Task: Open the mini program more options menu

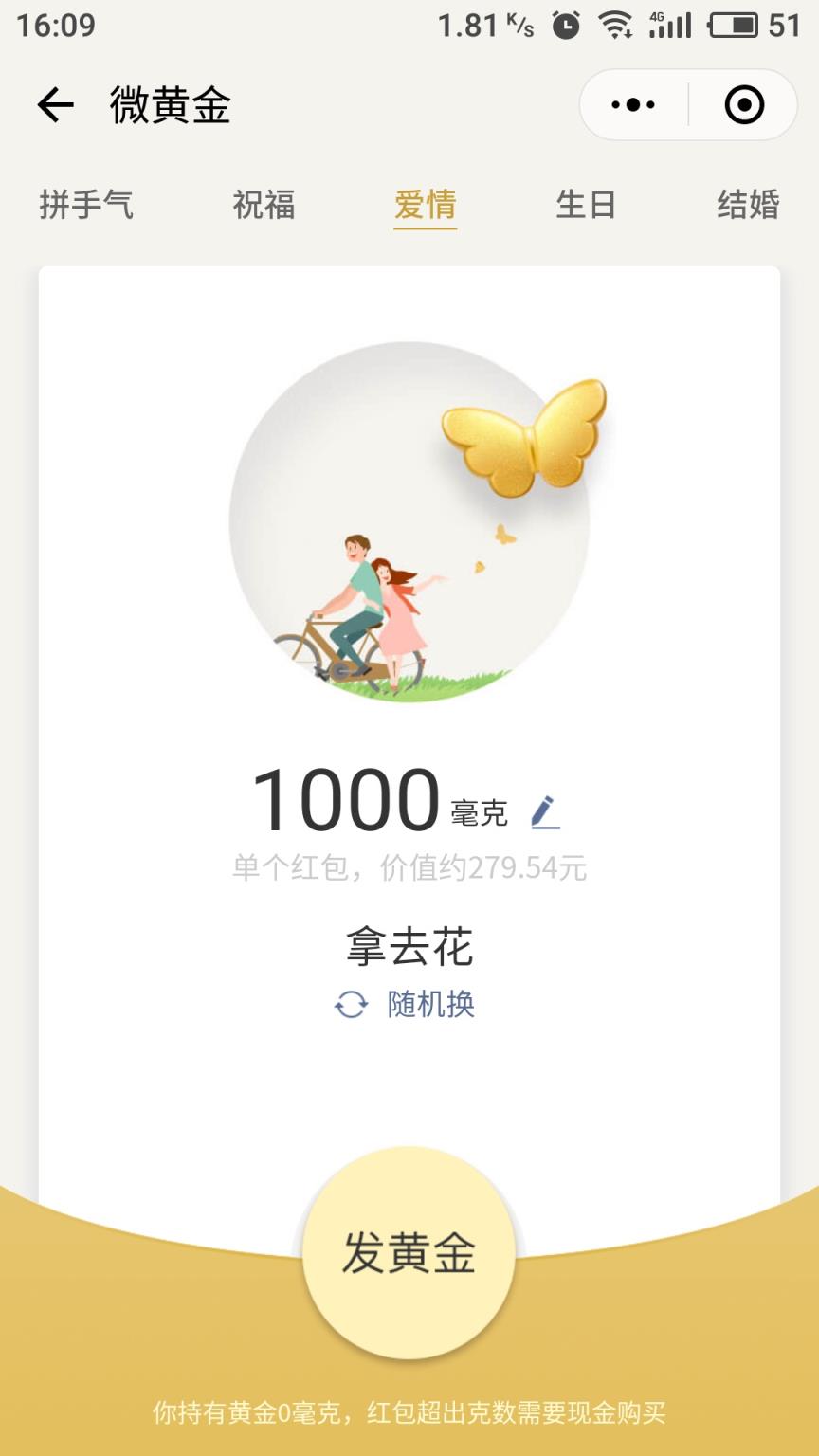Action: pos(633,105)
